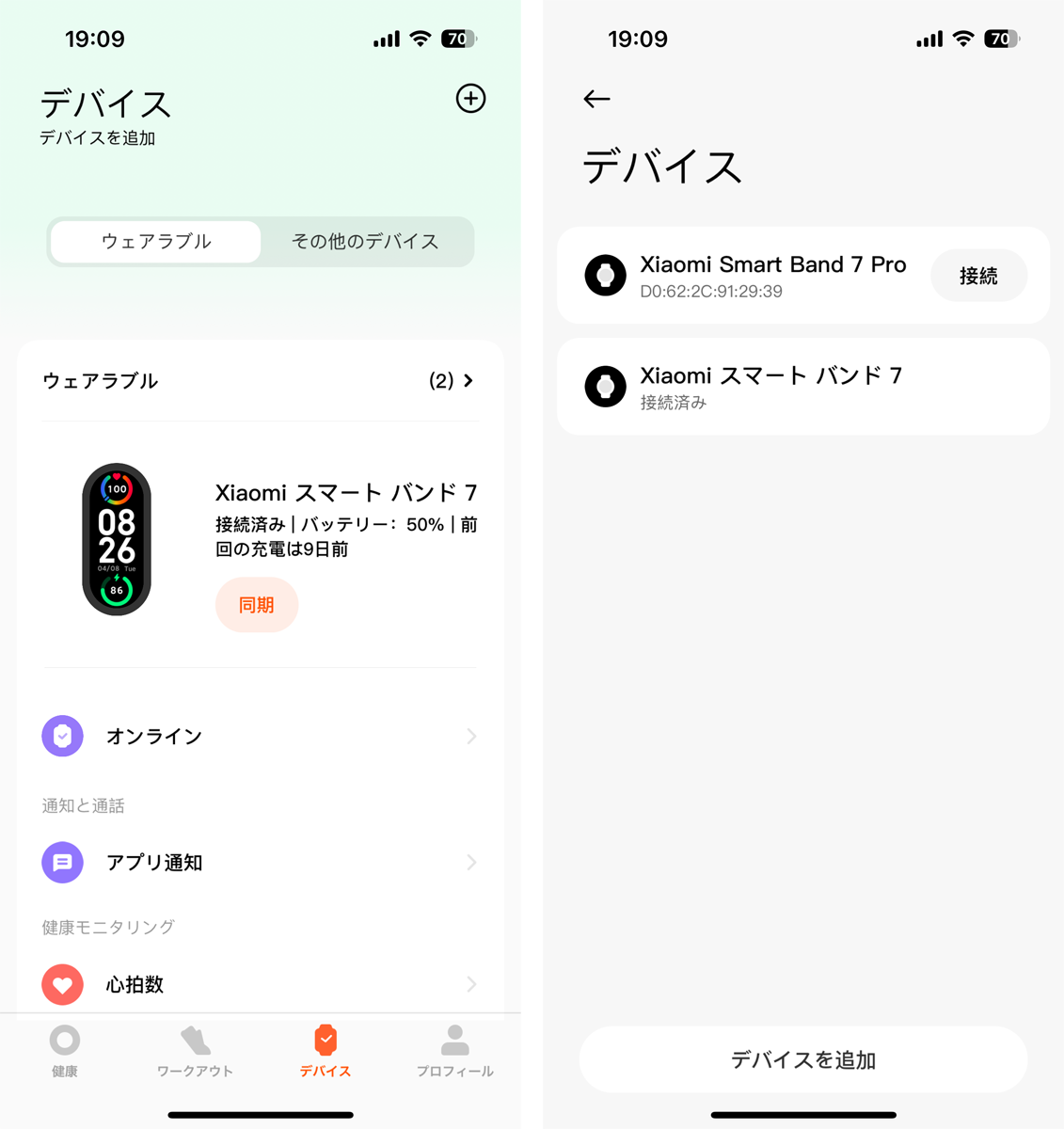Go to the ワークアウト tab

195,1051
